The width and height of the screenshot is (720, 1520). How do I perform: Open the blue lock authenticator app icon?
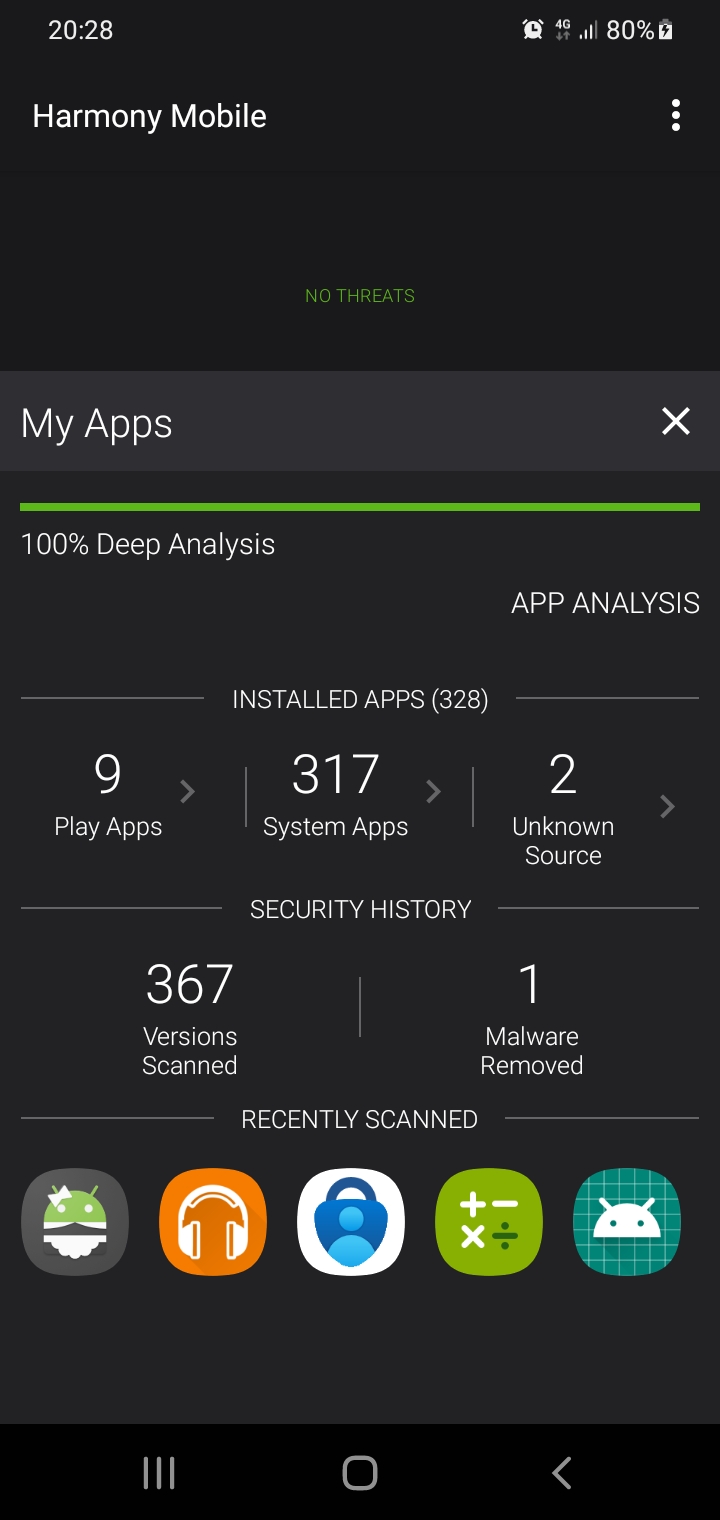pos(351,1222)
